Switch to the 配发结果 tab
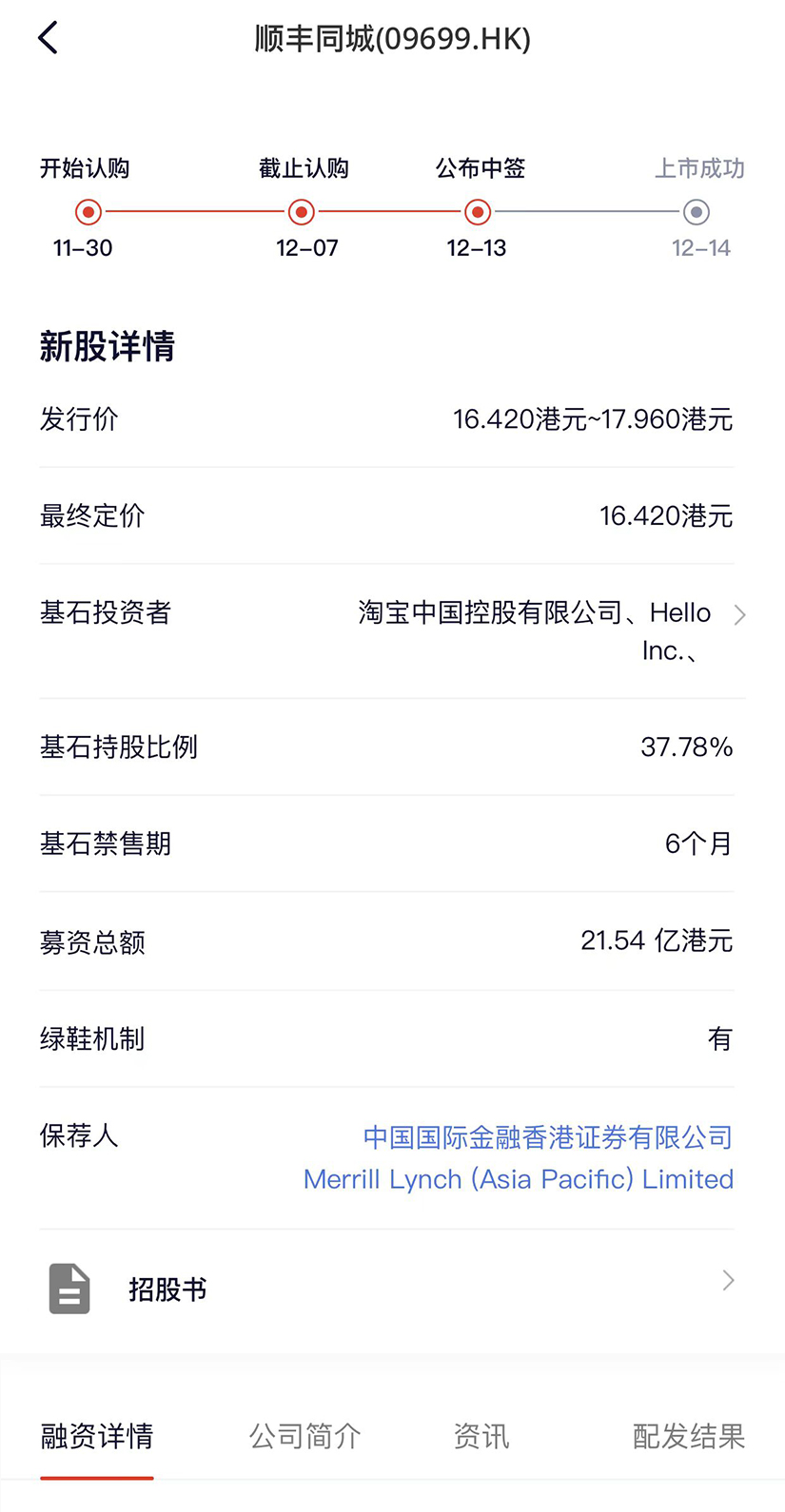Viewport: 785px width, 1512px height. [689, 1436]
